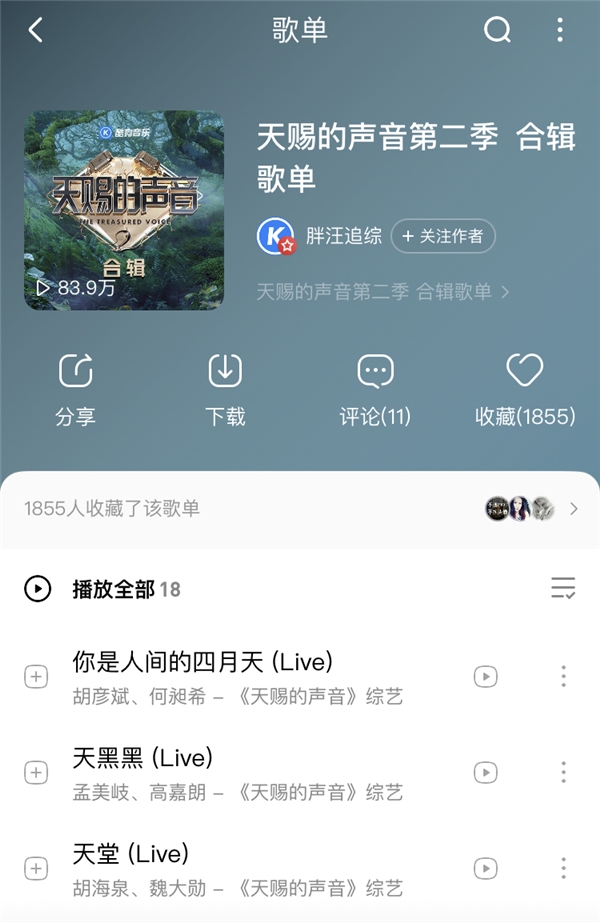Open the top-right overflow menu
Image resolution: width=600 pixels, height=922 pixels.
tap(560, 30)
